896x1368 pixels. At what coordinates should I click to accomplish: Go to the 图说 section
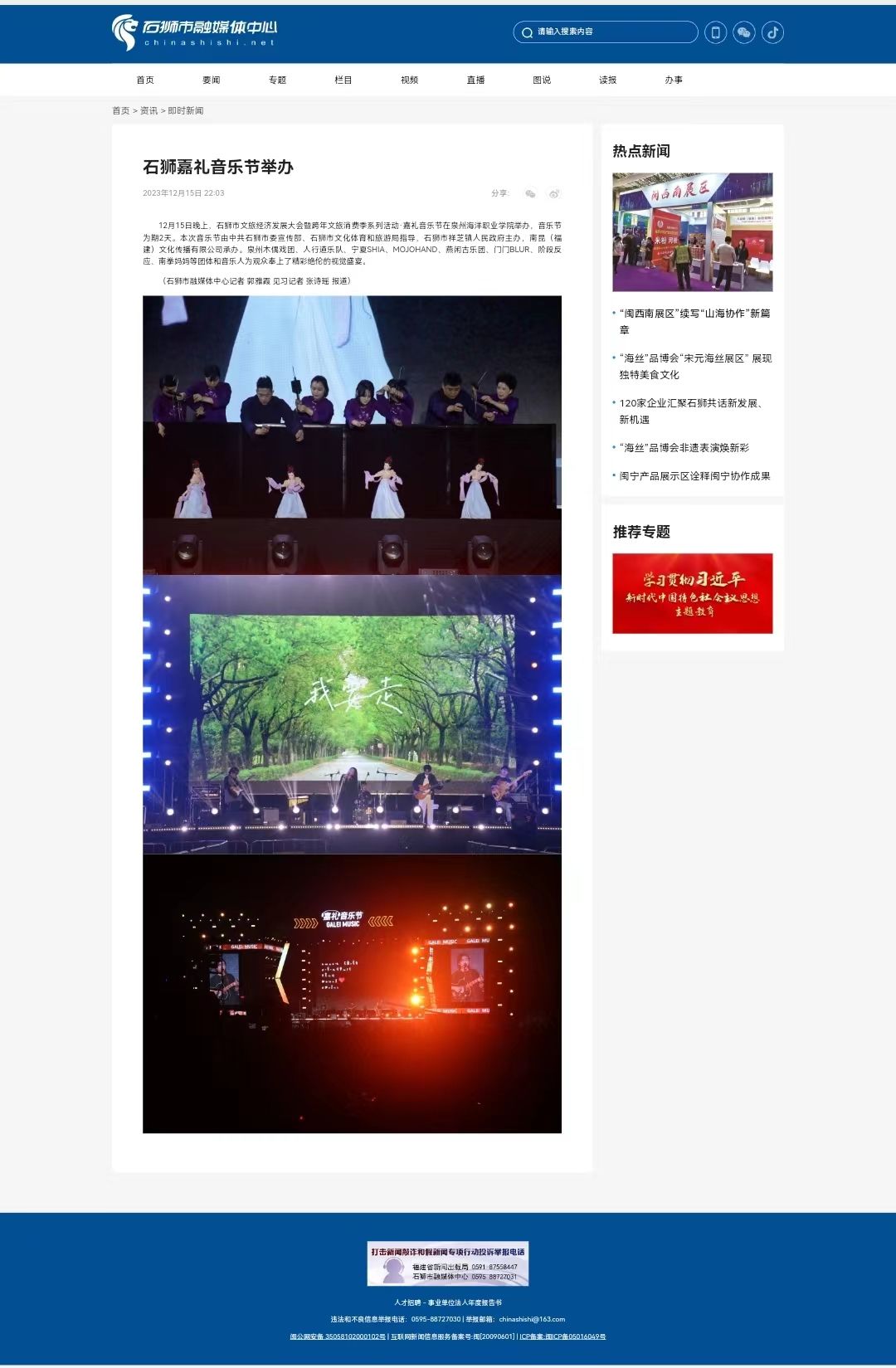542,80
